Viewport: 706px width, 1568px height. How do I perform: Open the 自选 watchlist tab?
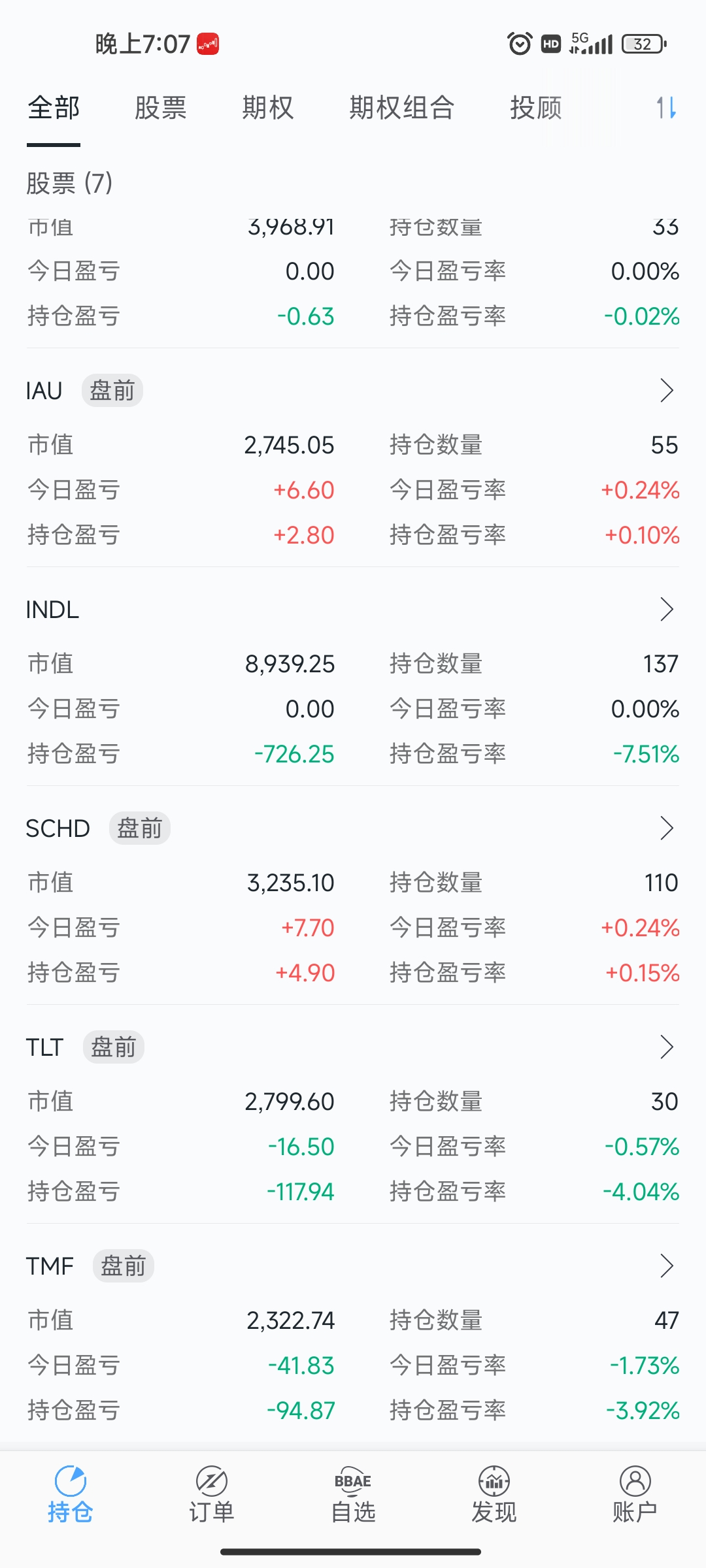(353, 1495)
